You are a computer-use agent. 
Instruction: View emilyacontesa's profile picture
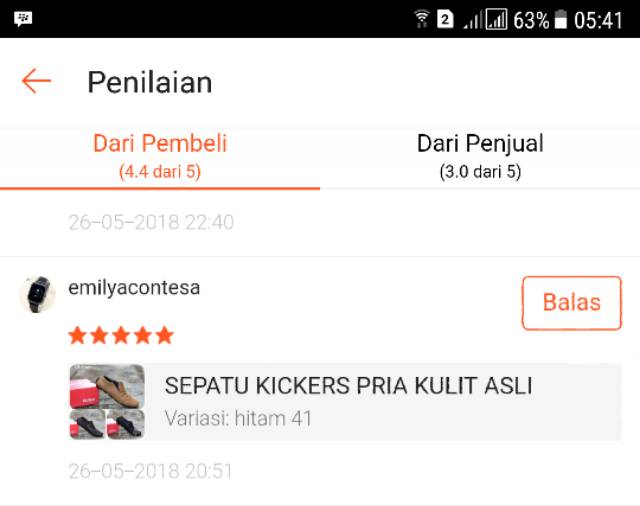point(38,295)
